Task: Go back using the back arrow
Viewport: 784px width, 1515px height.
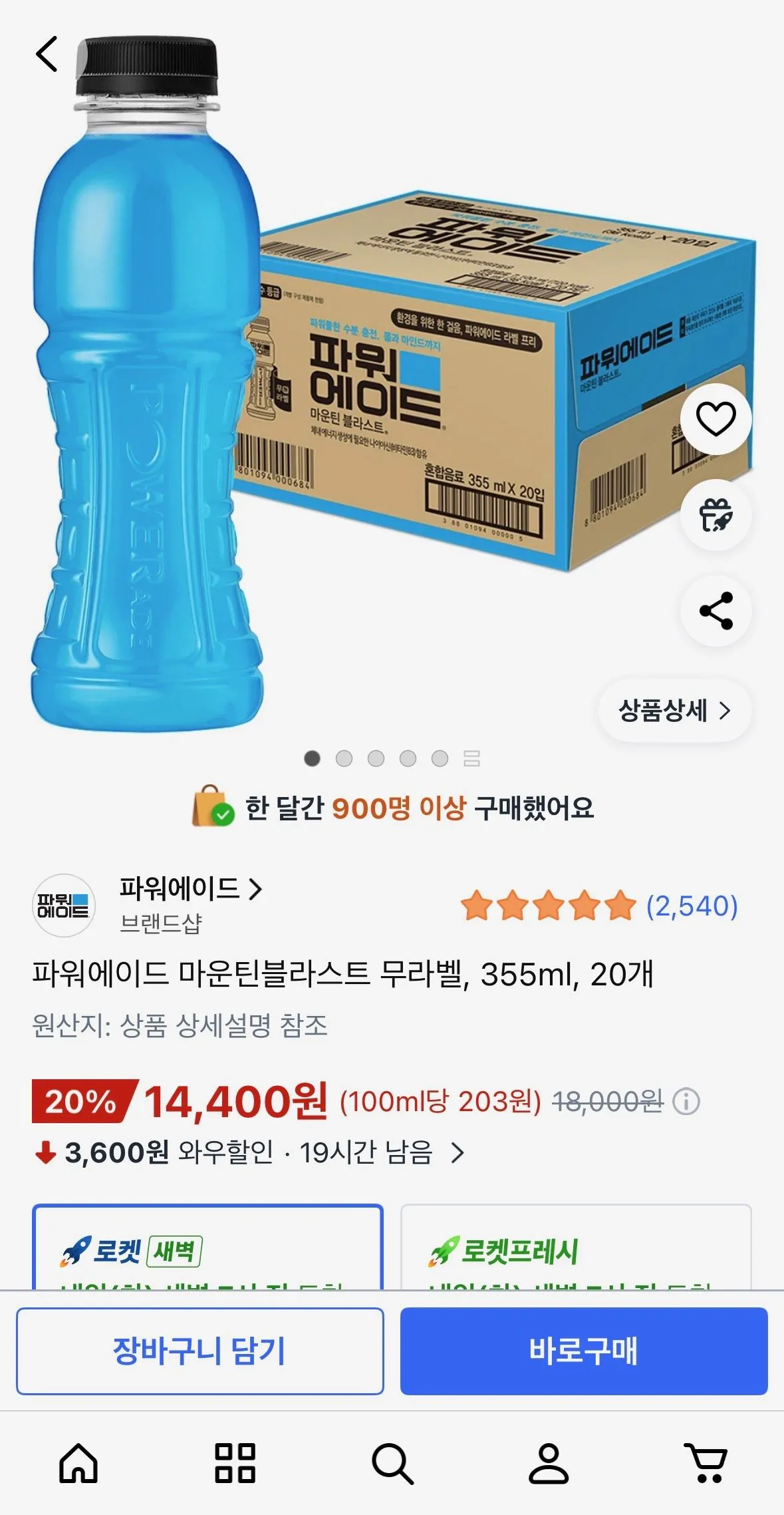Action: (x=47, y=53)
